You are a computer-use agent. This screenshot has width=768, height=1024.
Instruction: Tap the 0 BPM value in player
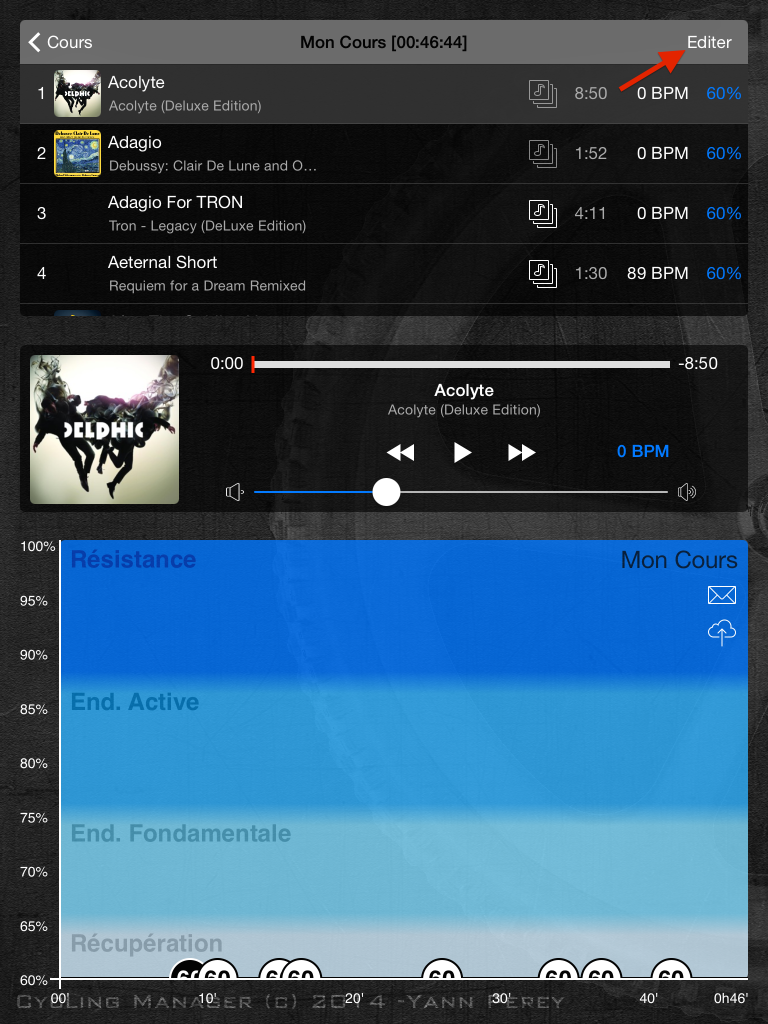coord(642,452)
